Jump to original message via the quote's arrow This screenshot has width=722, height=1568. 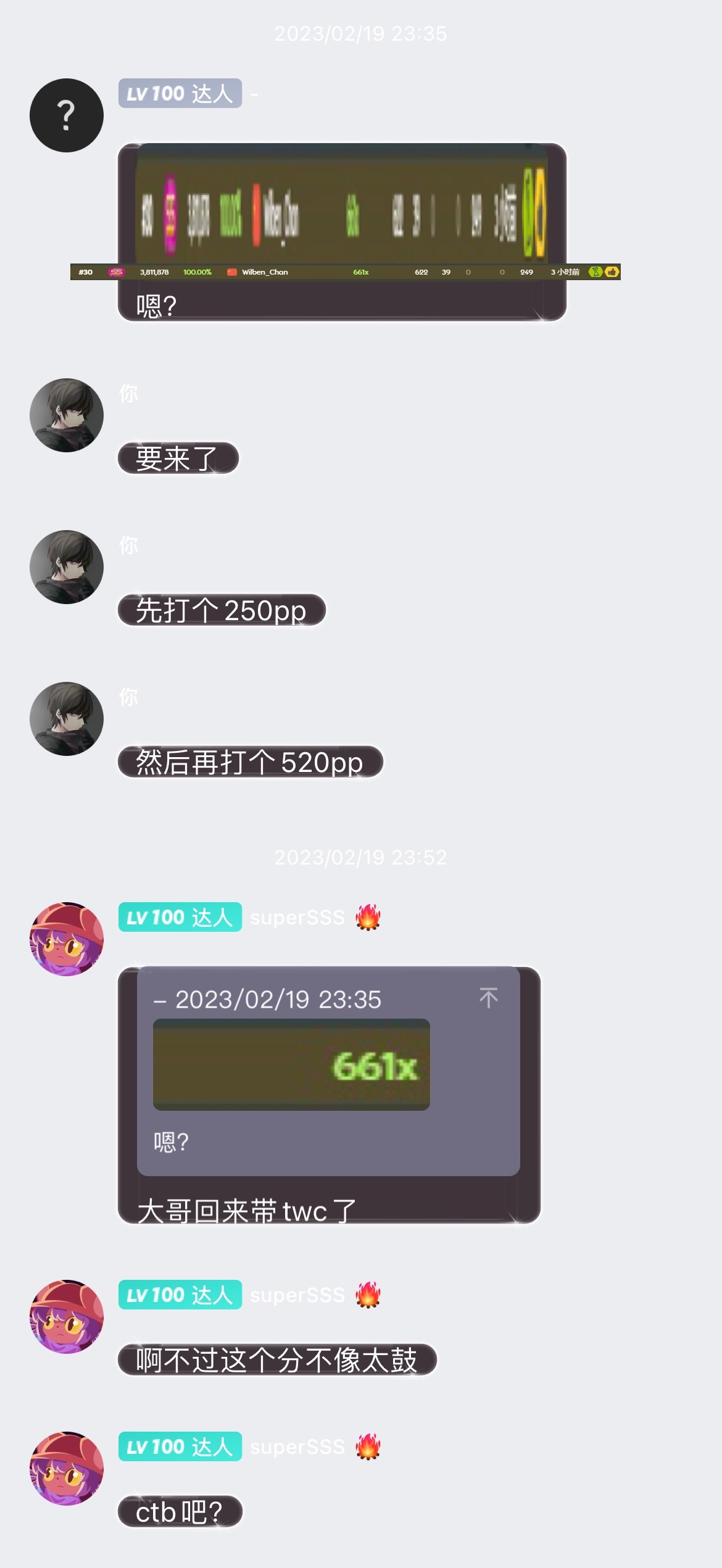click(488, 998)
